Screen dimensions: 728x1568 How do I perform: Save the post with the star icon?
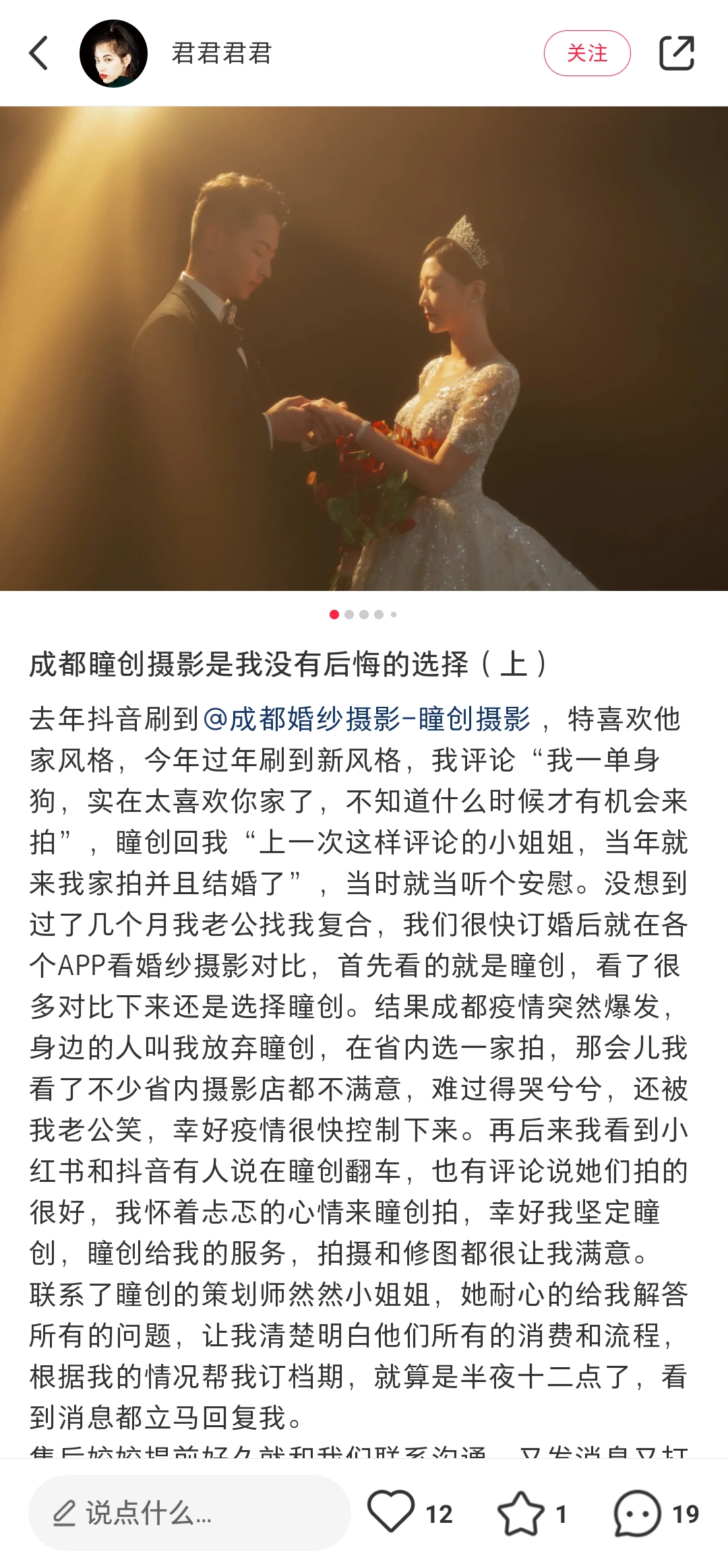(x=520, y=1513)
